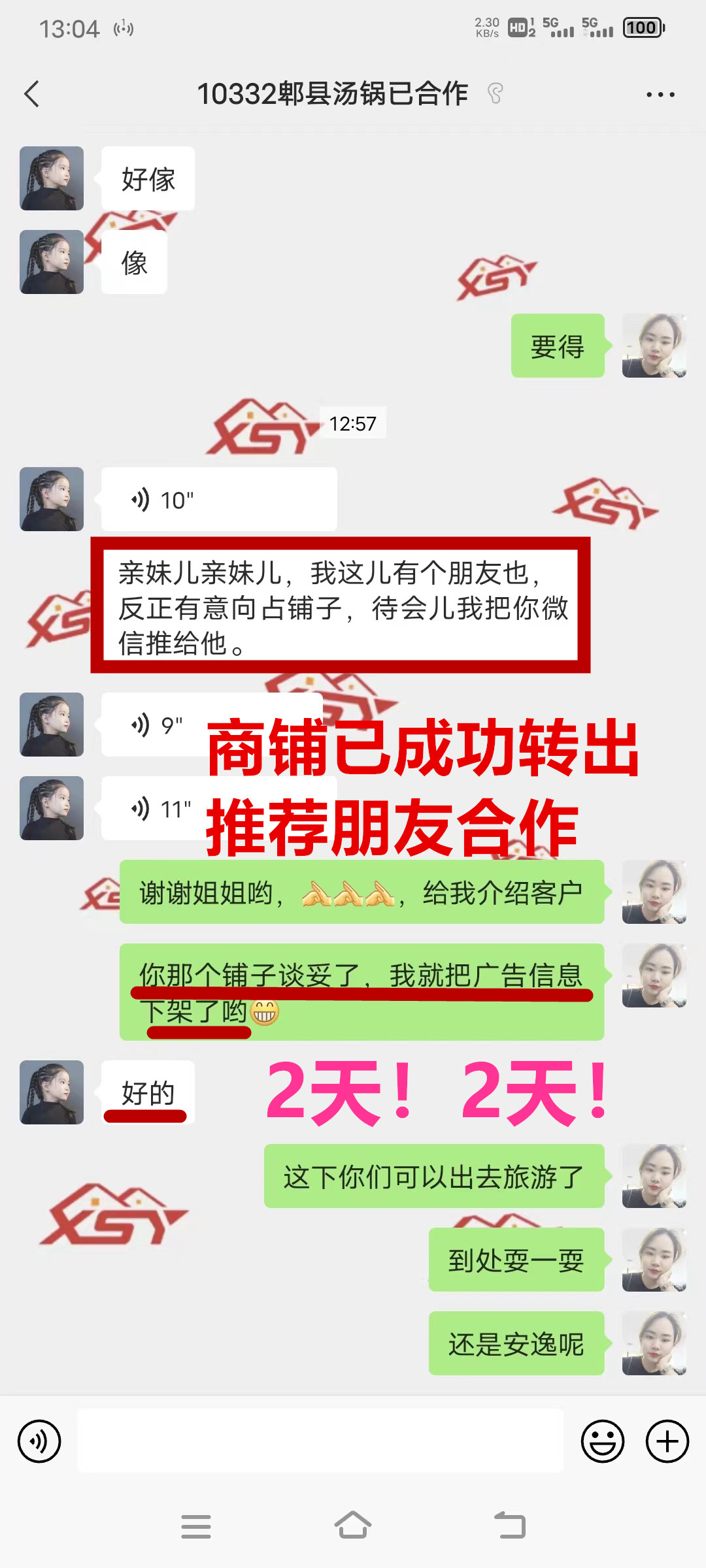This screenshot has height=1568, width=706.
Task: Open the emoji sticker panel
Action: (x=602, y=1441)
